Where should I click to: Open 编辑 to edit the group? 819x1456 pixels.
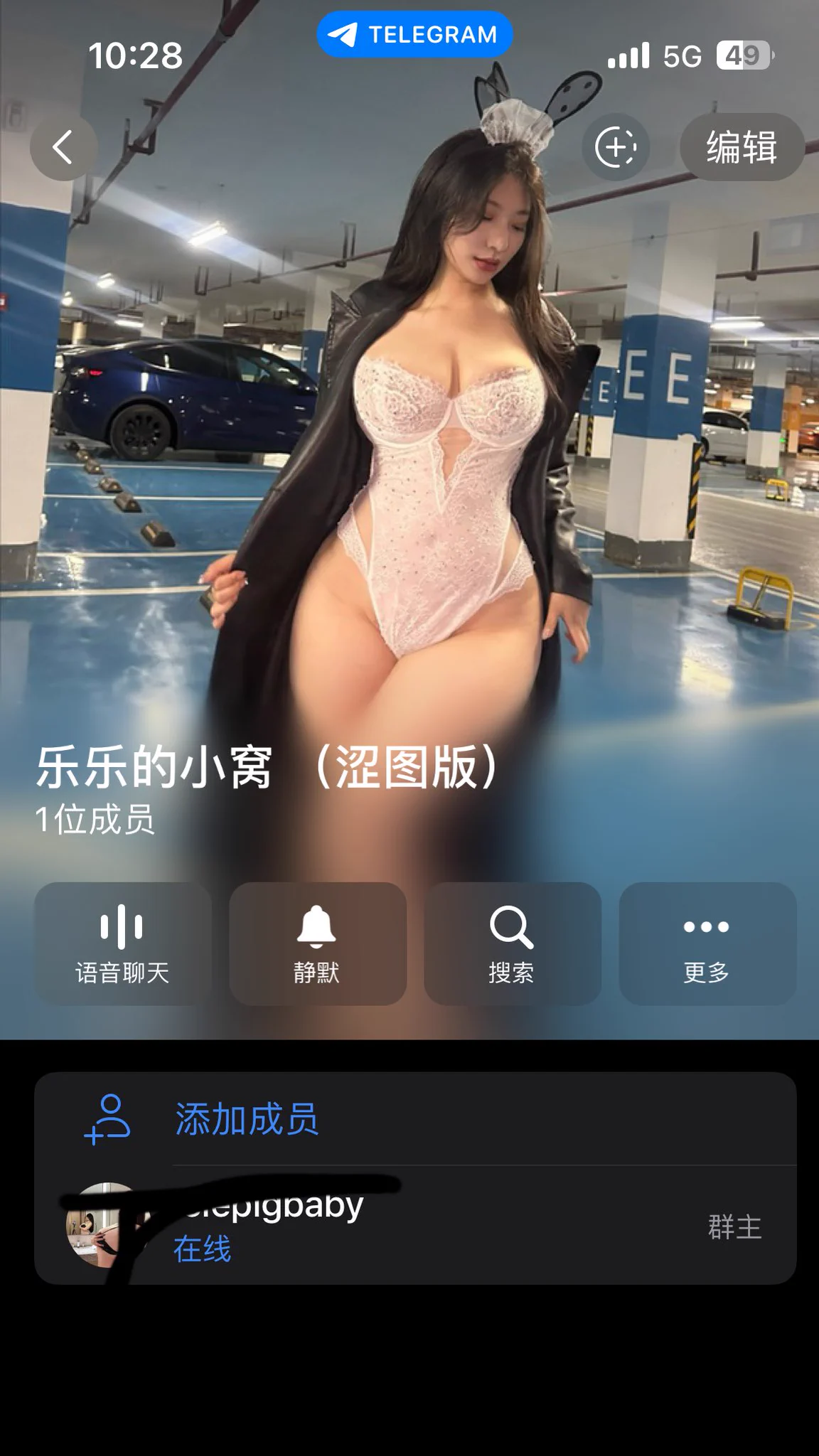point(742,147)
